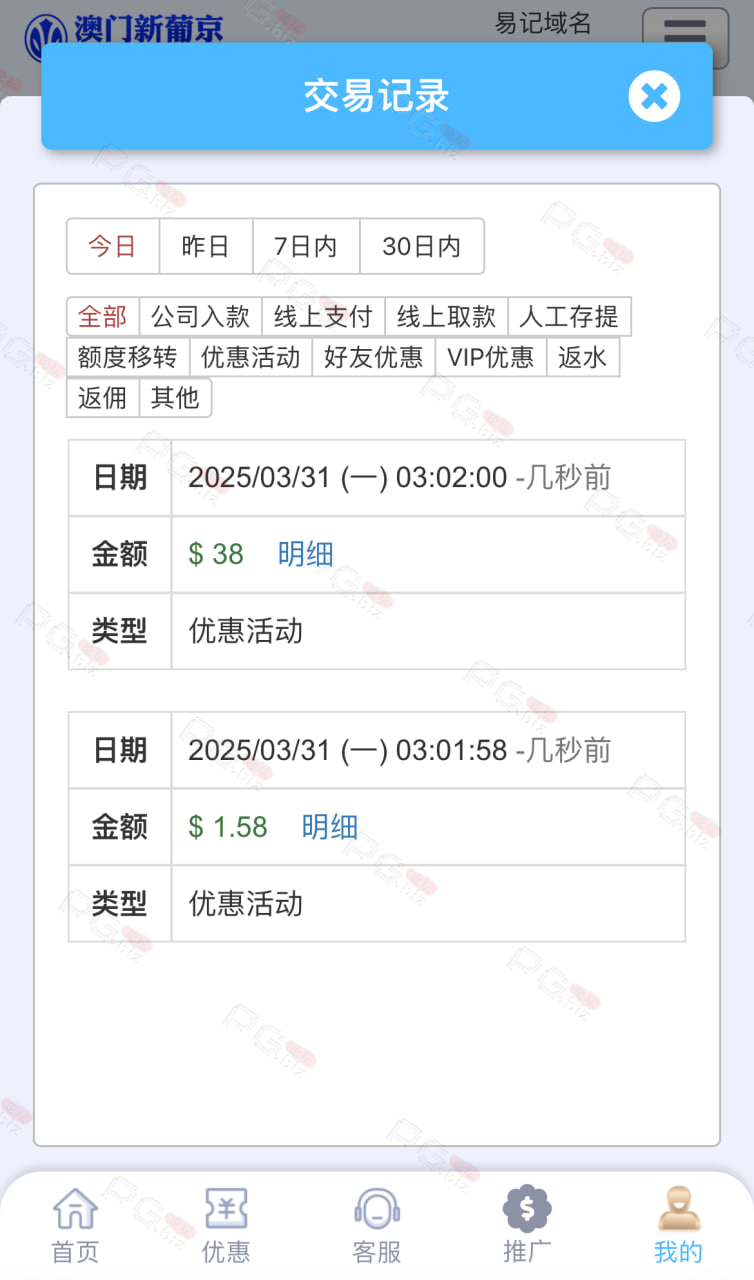Close the 交易记录 dialog
Image resolution: width=754 pixels, height=1280 pixels.
(654, 96)
